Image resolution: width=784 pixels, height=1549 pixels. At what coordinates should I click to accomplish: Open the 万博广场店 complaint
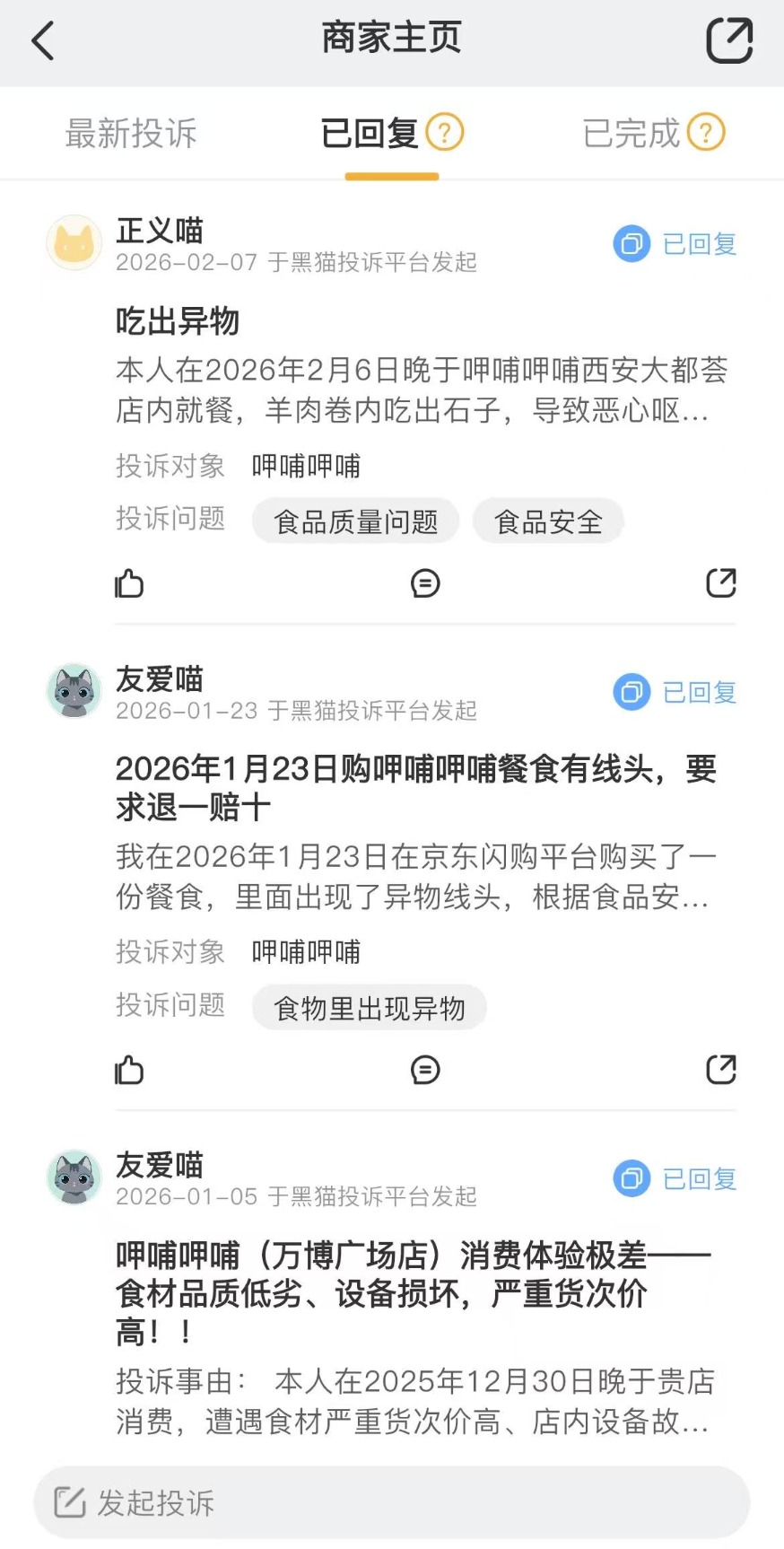tap(413, 1292)
